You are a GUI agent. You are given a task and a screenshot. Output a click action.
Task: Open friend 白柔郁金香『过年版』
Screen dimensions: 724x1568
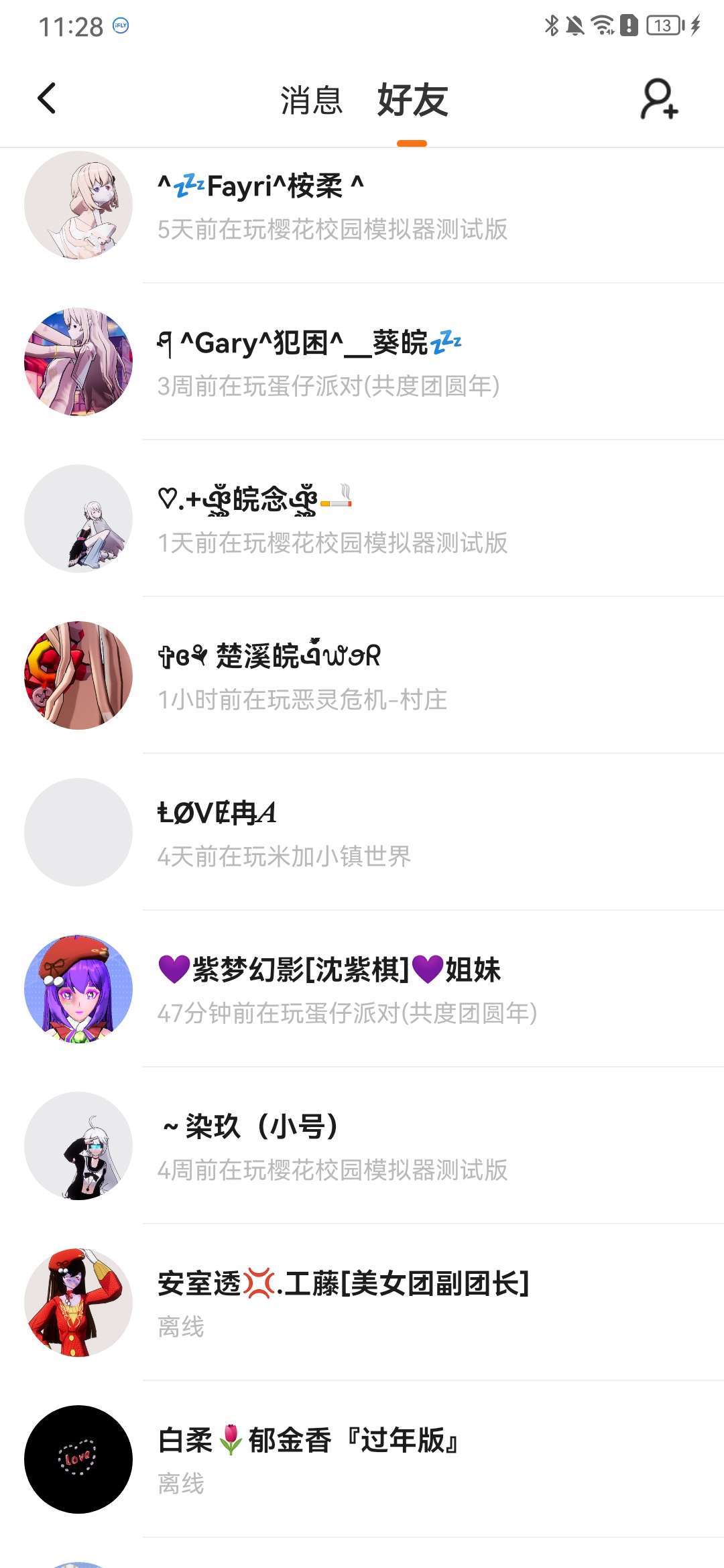pyautogui.click(x=362, y=1460)
